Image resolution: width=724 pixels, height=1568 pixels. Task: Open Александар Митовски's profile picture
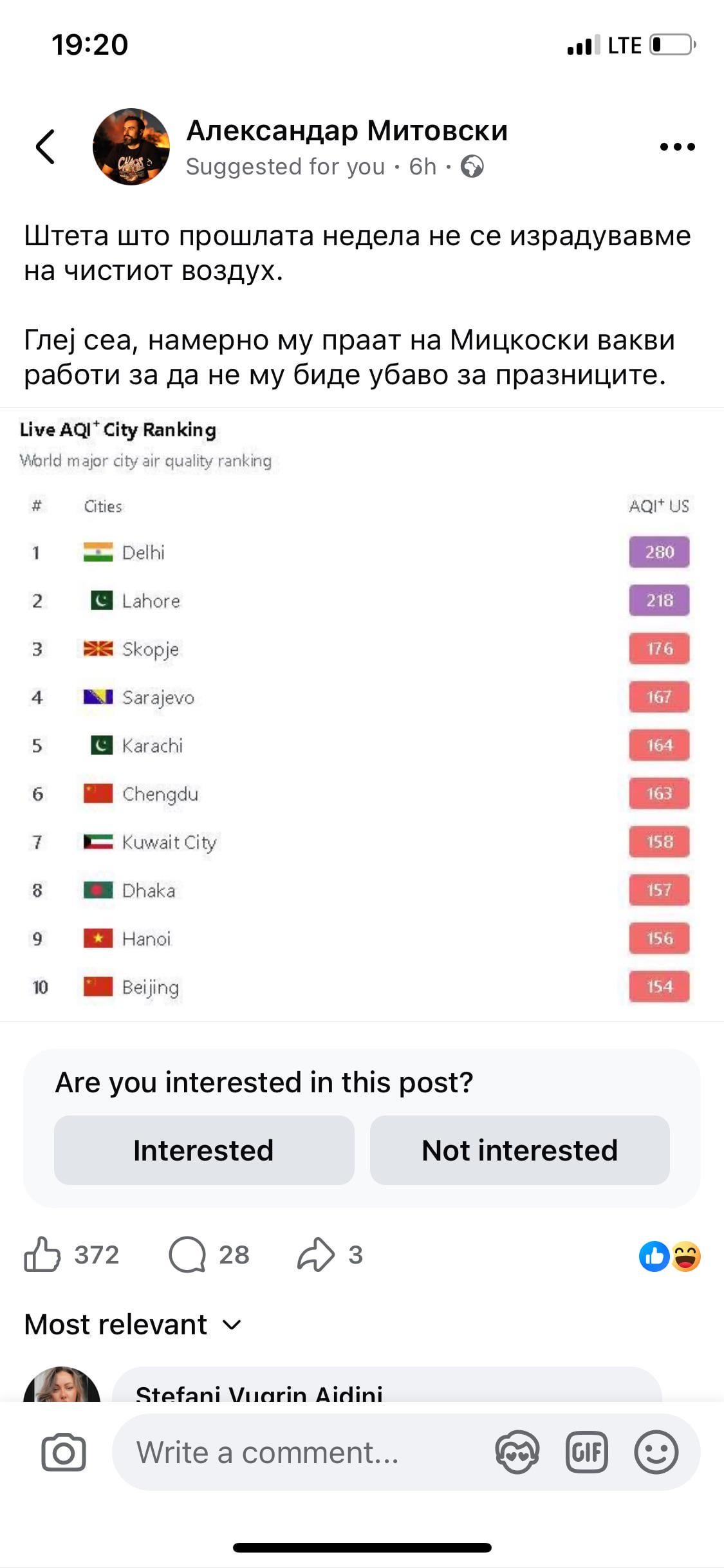tap(131, 147)
